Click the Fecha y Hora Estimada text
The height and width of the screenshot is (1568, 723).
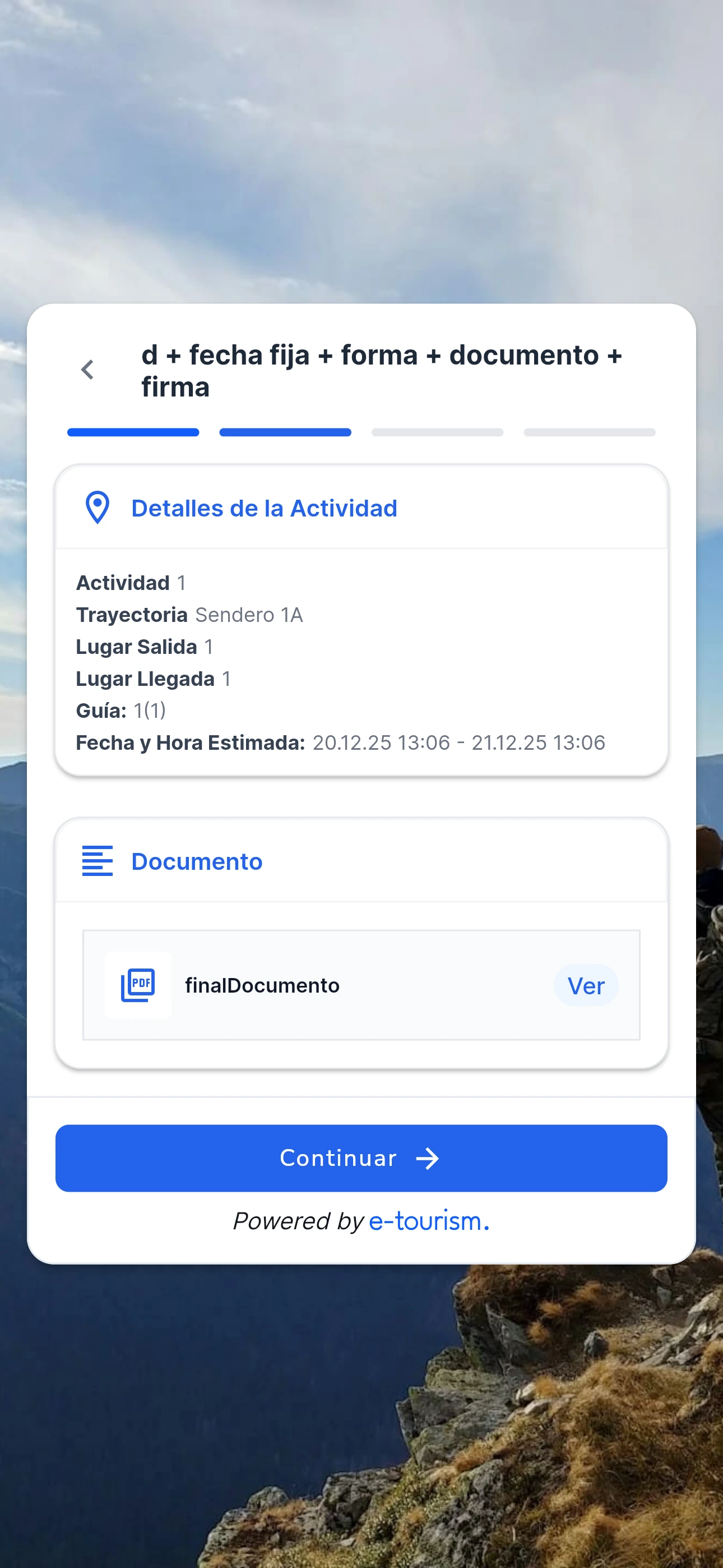click(x=191, y=742)
